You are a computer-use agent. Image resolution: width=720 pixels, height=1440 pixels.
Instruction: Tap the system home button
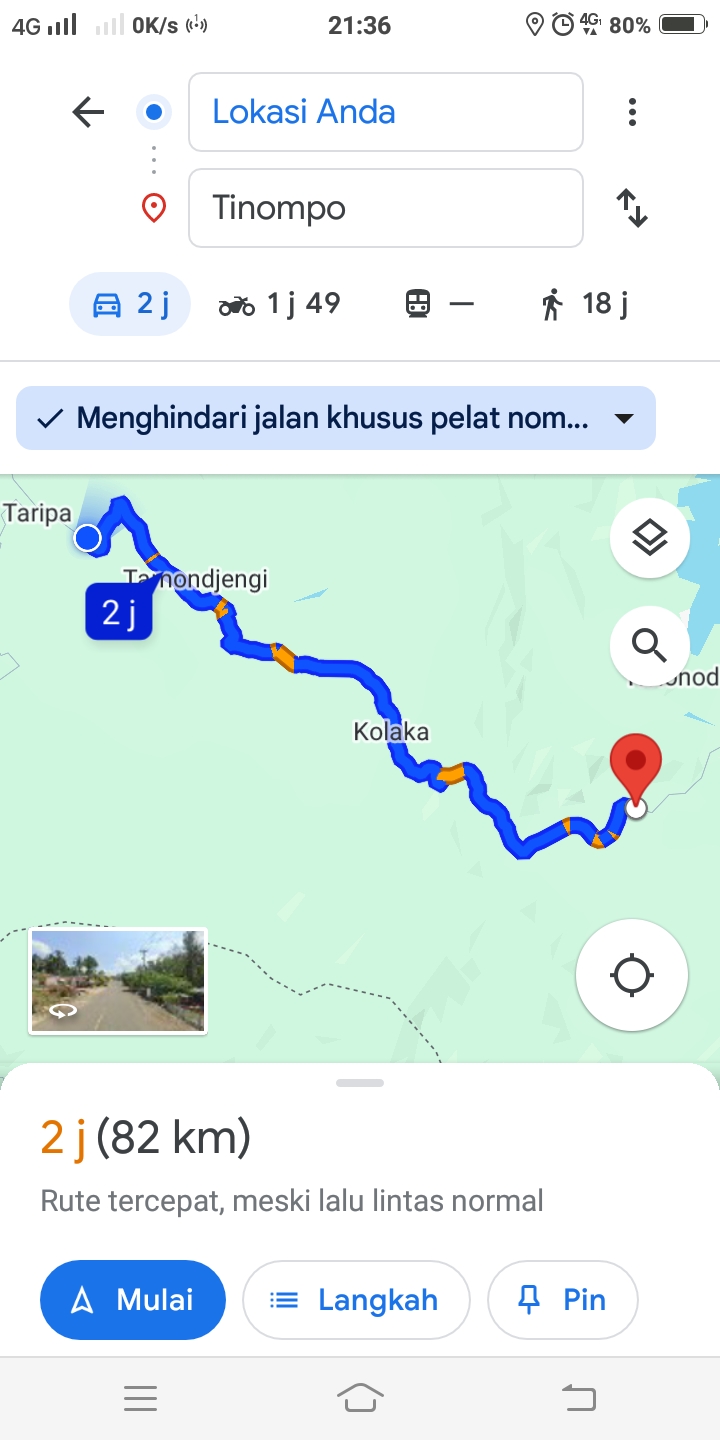click(360, 1398)
